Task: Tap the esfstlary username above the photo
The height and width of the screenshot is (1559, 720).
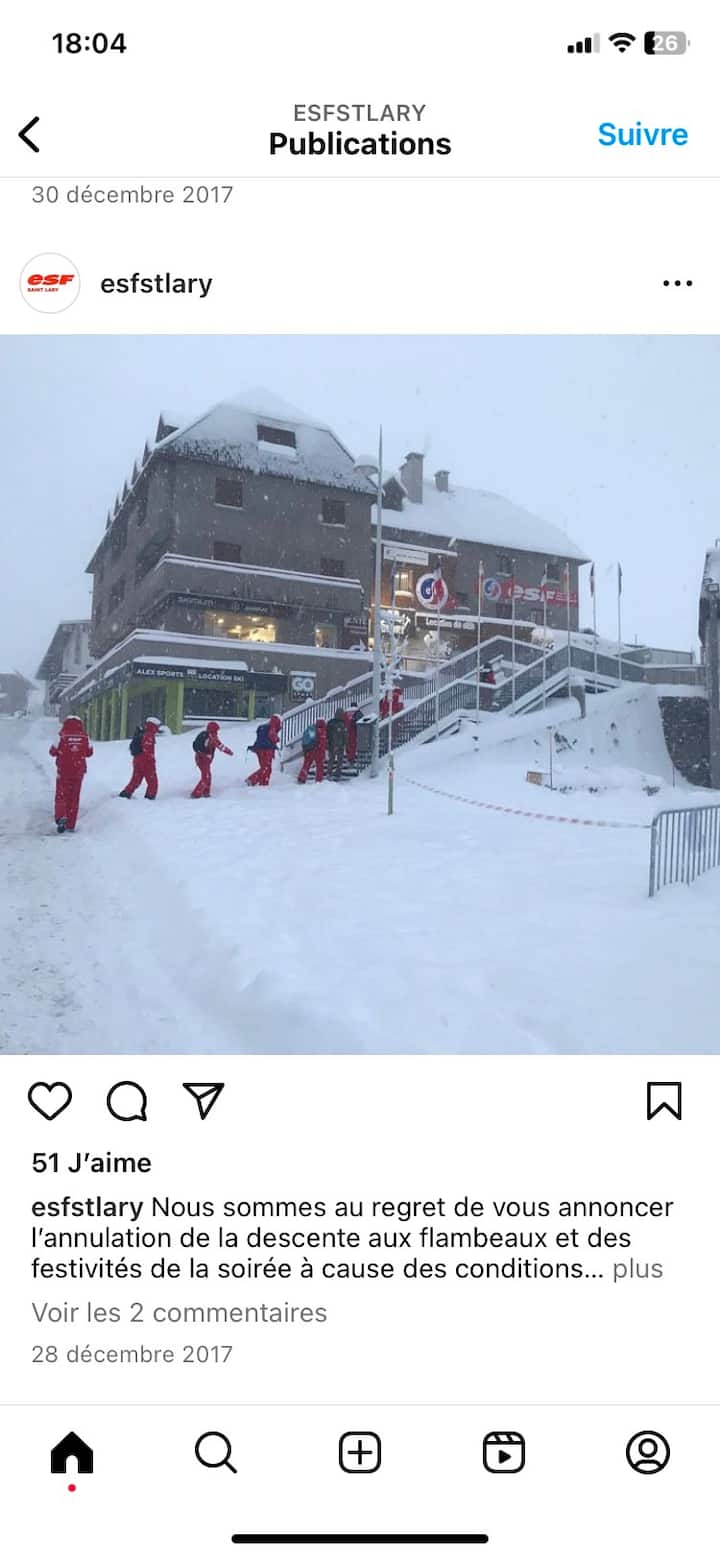Action: pyautogui.click(x=156, y=284)
